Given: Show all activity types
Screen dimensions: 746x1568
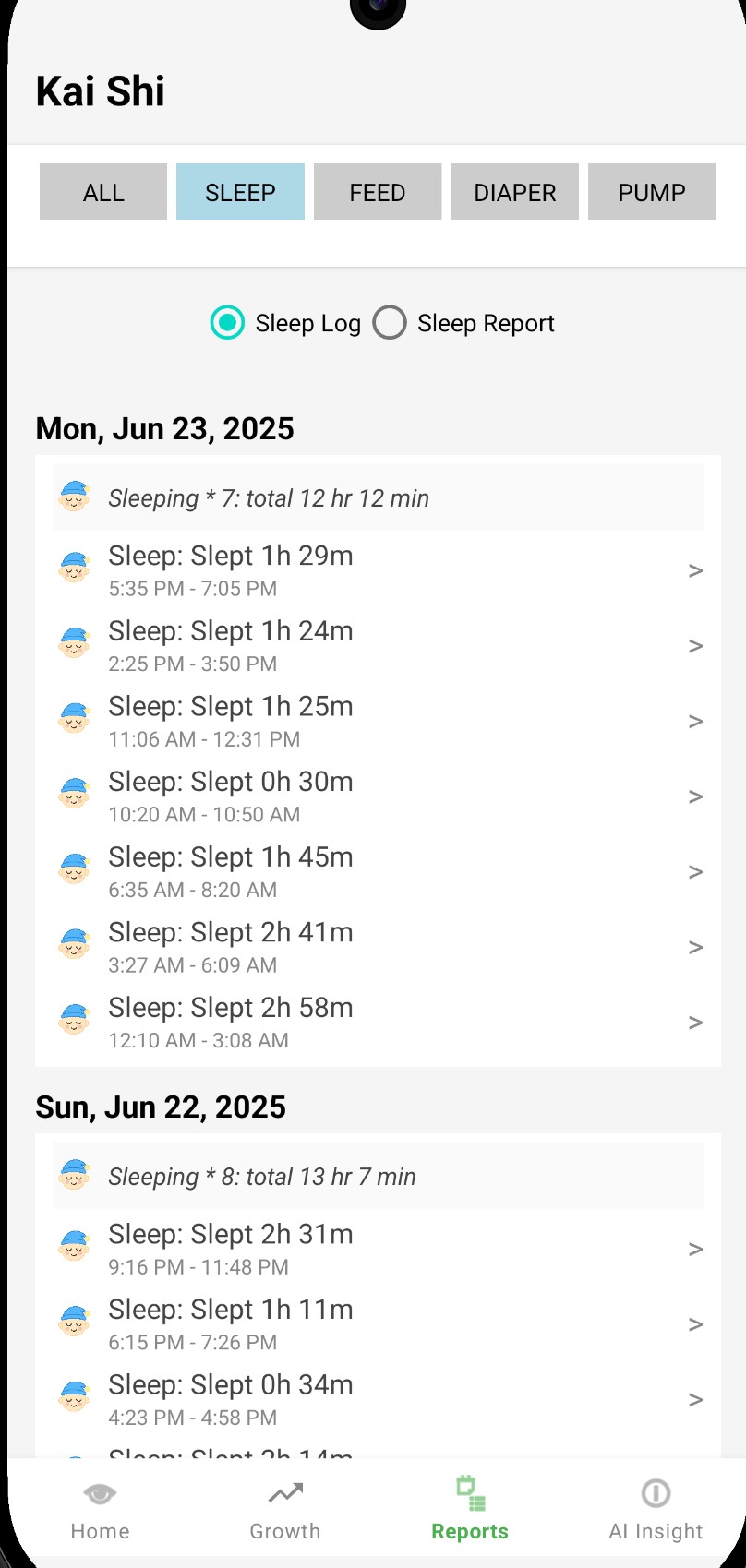Looking at the screenshot, I should (x=103, y=192).
